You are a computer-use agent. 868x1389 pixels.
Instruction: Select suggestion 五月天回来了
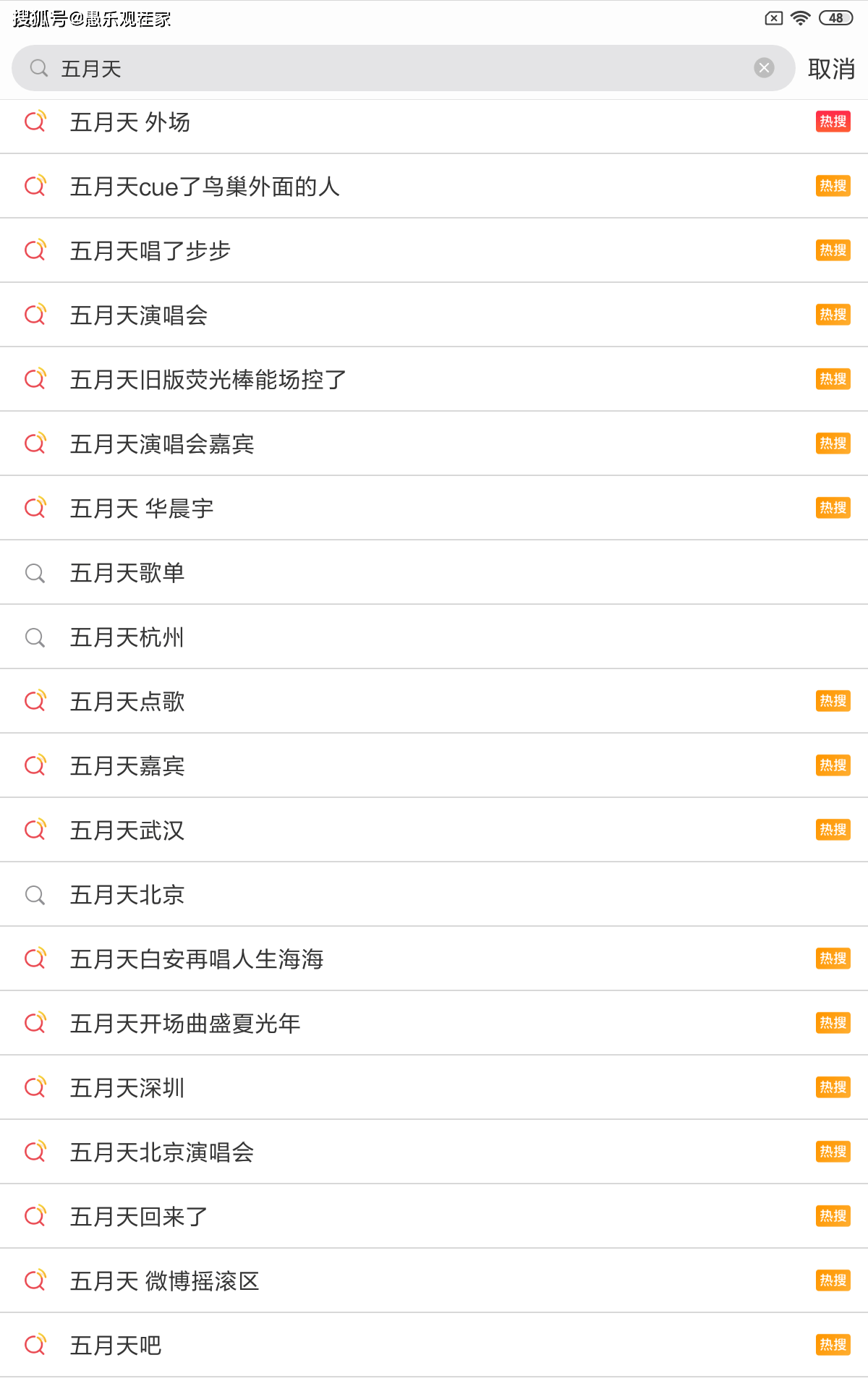pos(434,1216)
